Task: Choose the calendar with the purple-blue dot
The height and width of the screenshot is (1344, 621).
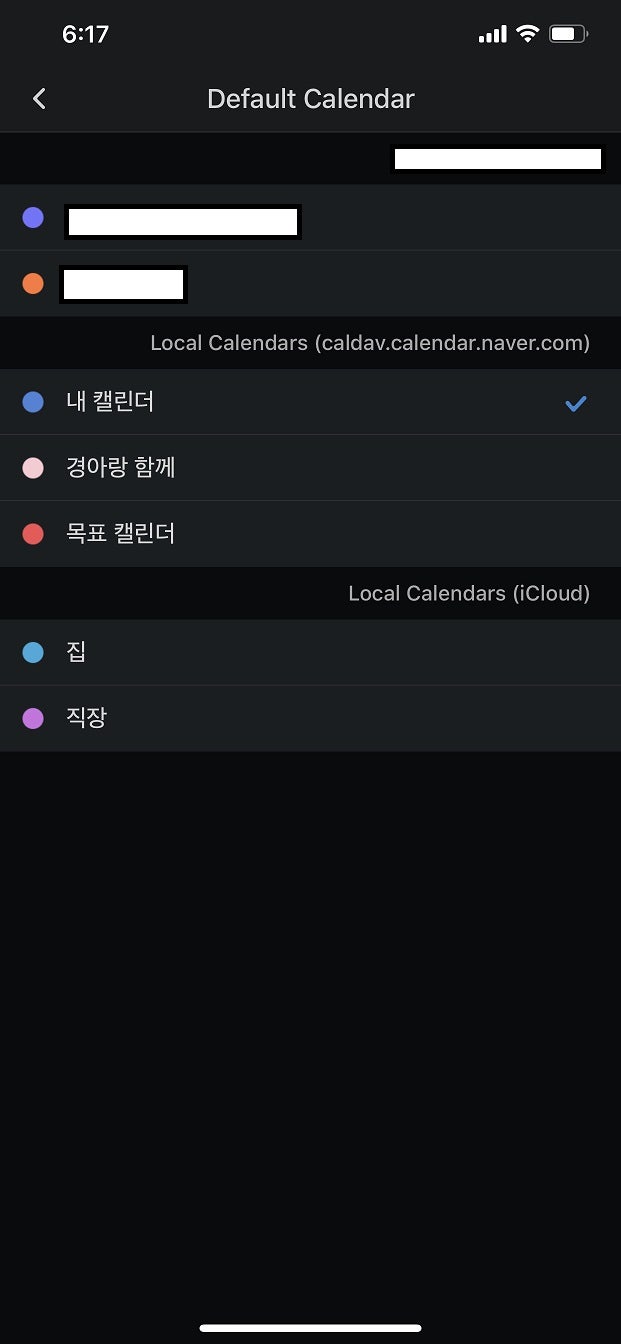Action: (x=310, y=218)
